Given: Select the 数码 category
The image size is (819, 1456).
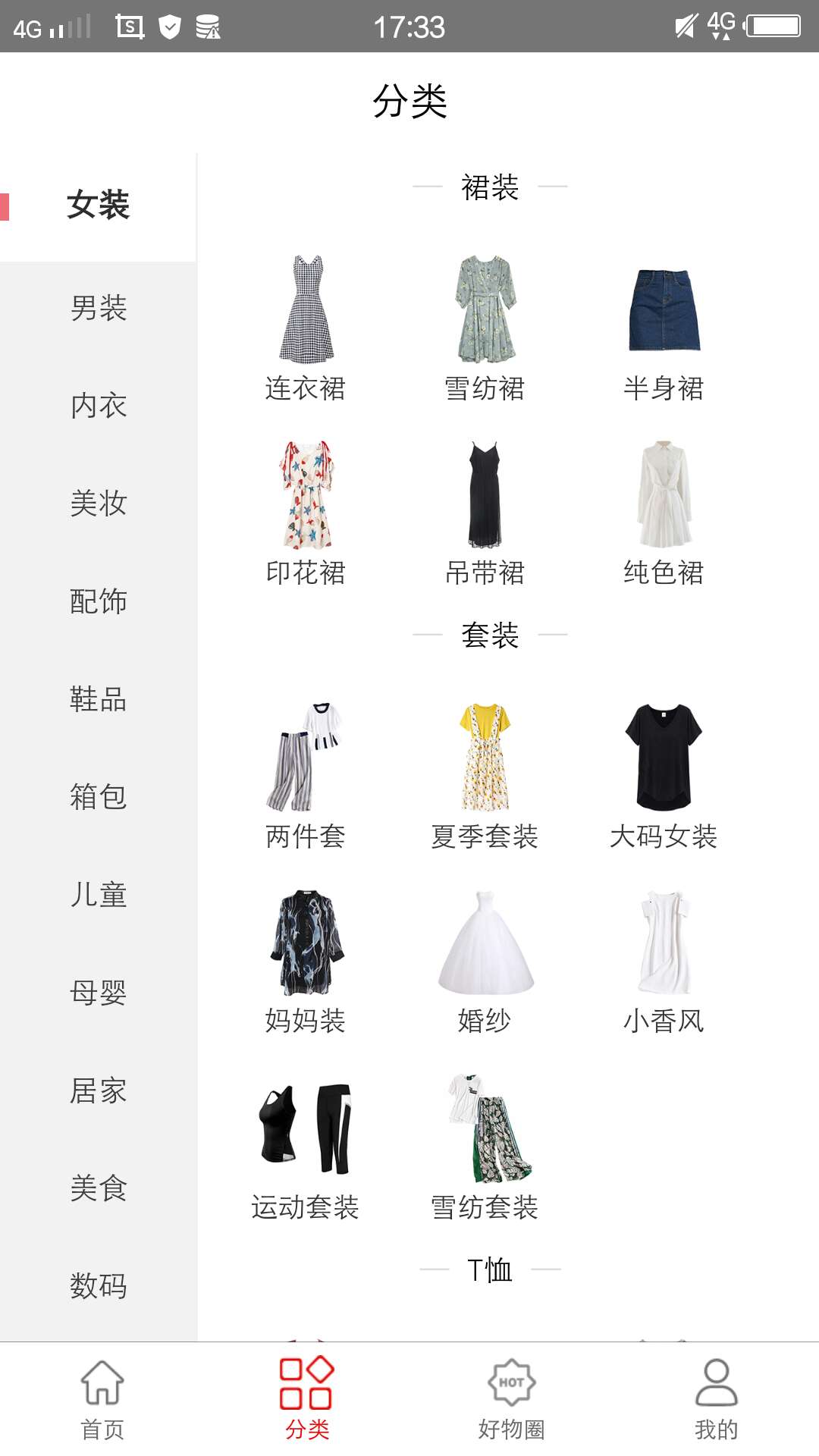Looking at the screenshot, I should pyautogui.click(x=99, y=1286).
